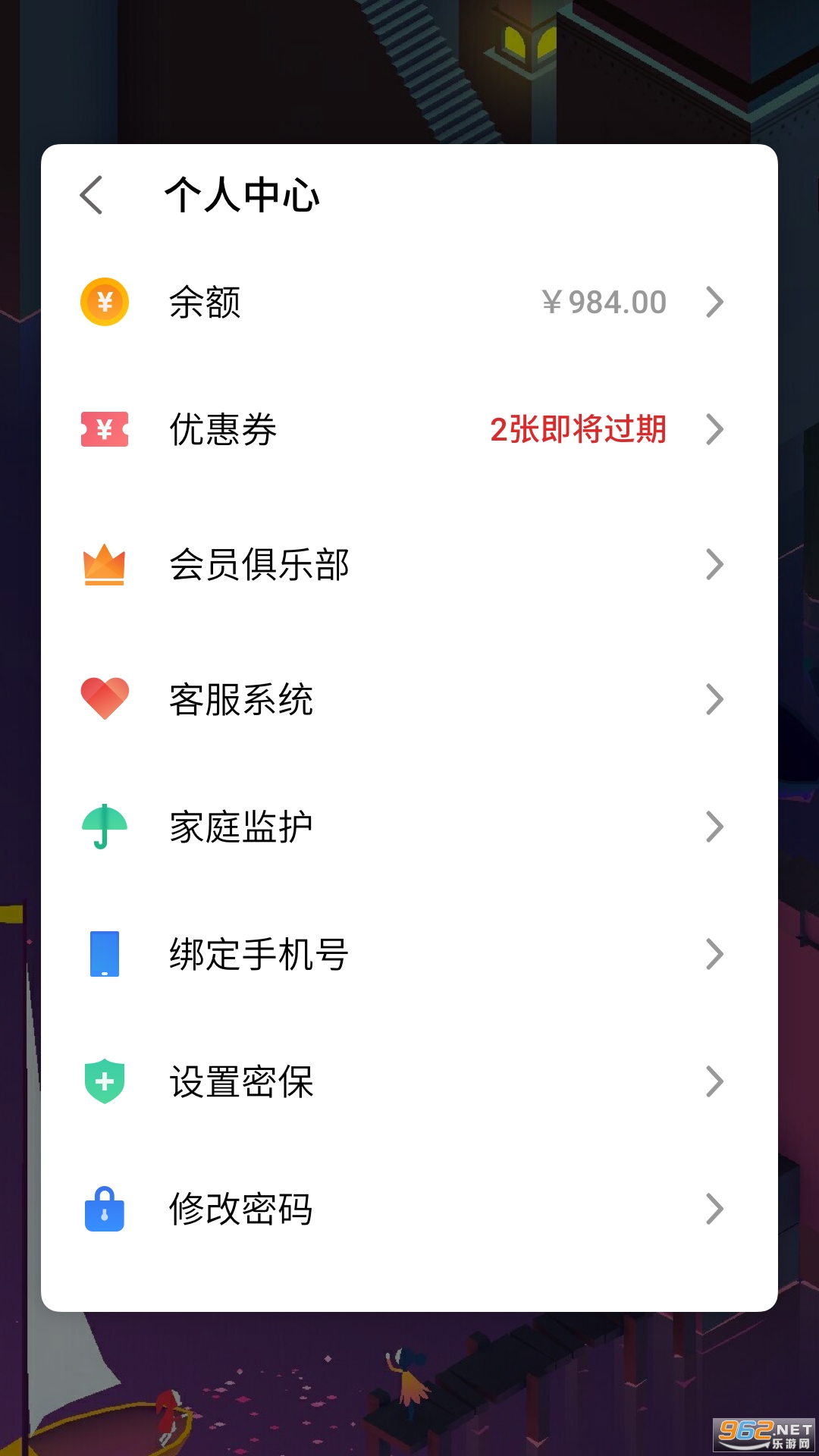Tap 修改密码 to change password
The image size is (819, 1456).
click(409, 1209)
